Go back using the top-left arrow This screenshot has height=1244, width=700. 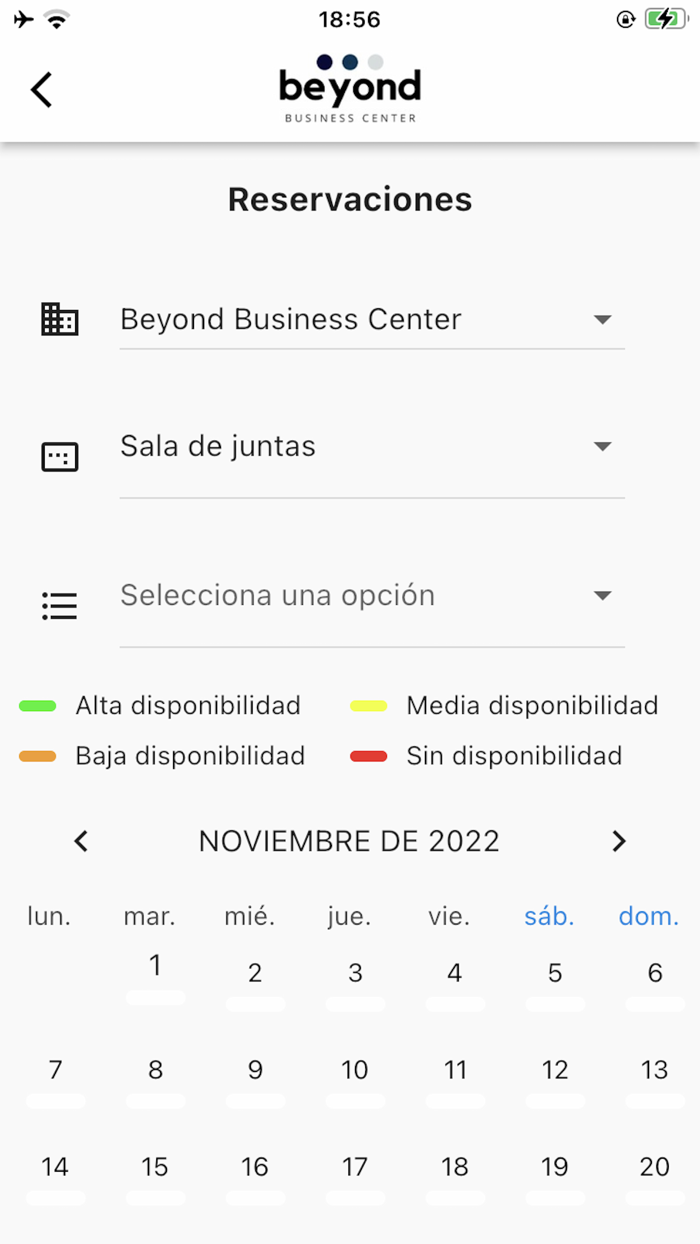(x=41, y=90)
